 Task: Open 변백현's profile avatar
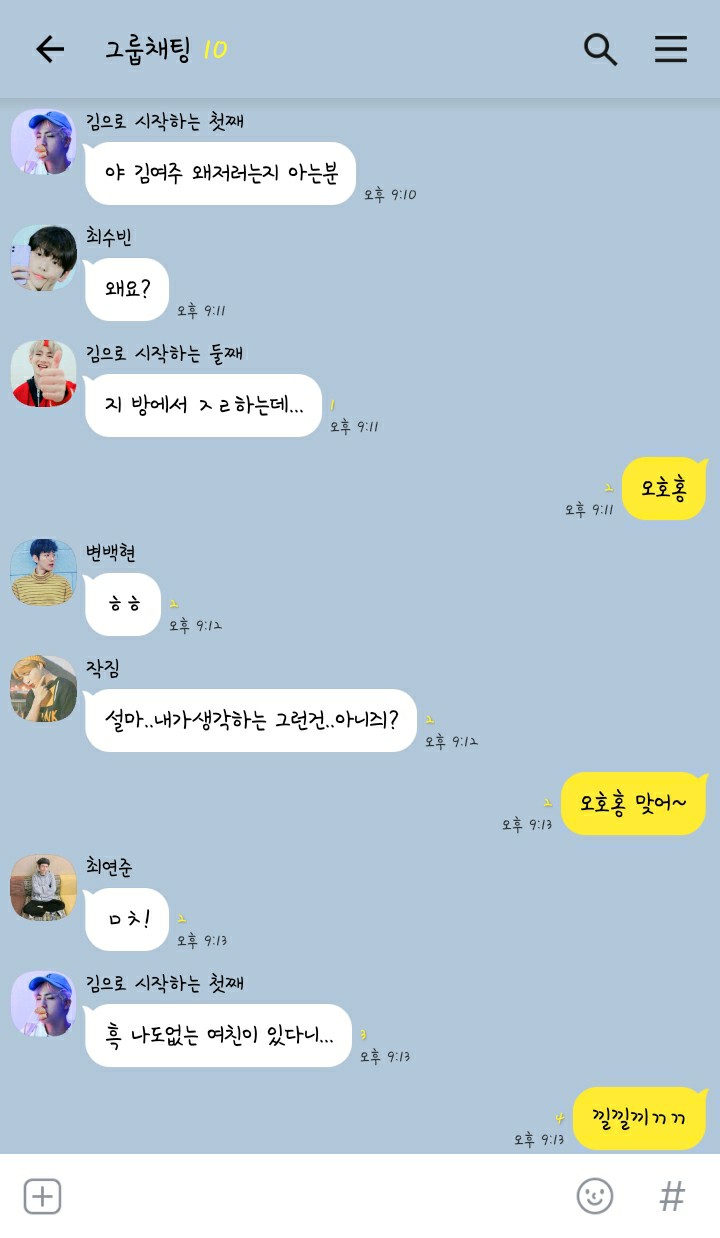[44, 573]
